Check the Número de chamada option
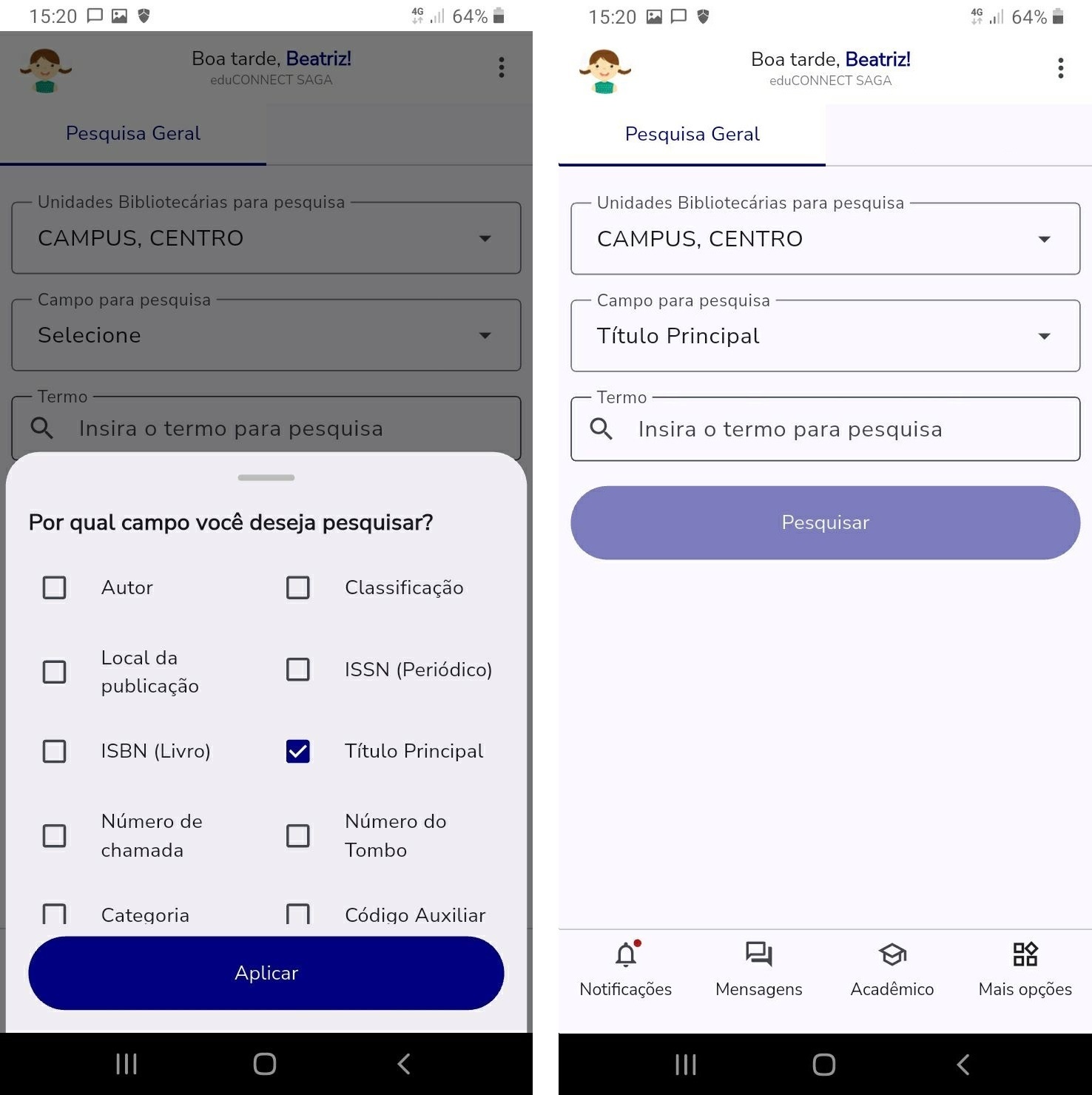 pos(54,835)
